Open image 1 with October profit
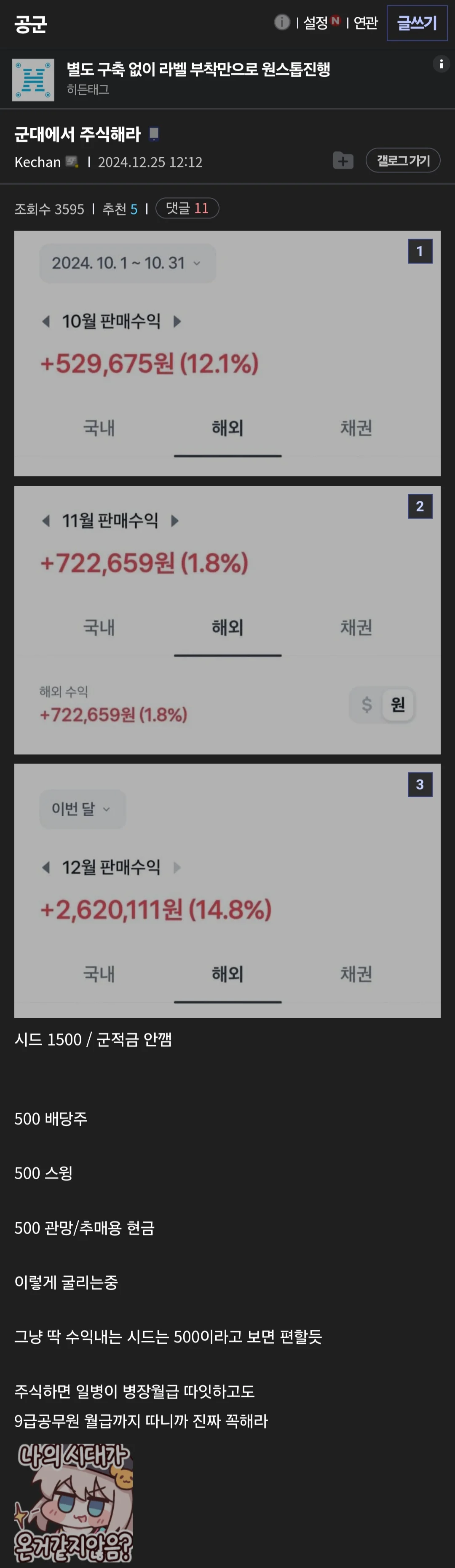 [227, 353]
